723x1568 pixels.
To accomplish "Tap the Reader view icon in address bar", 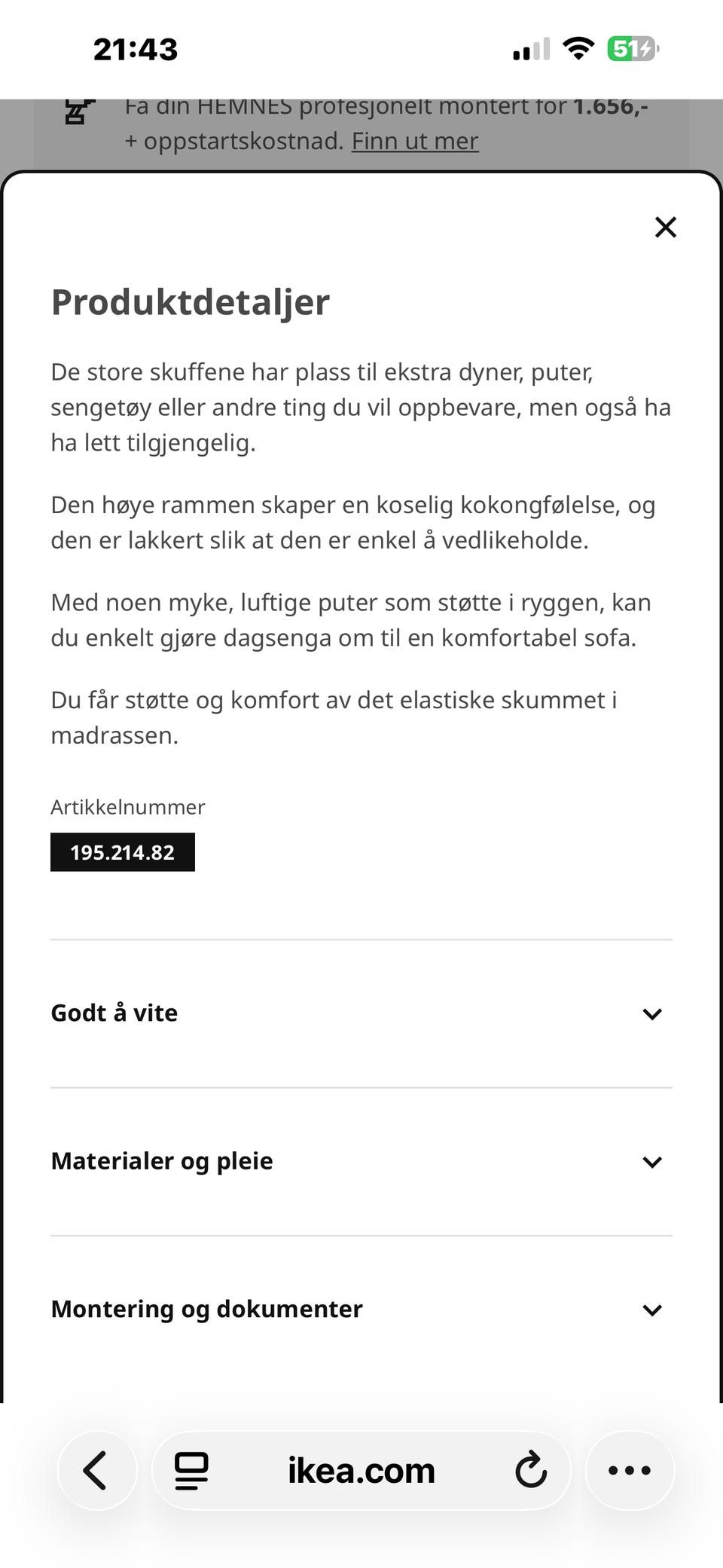I will tap(191, 1469).
